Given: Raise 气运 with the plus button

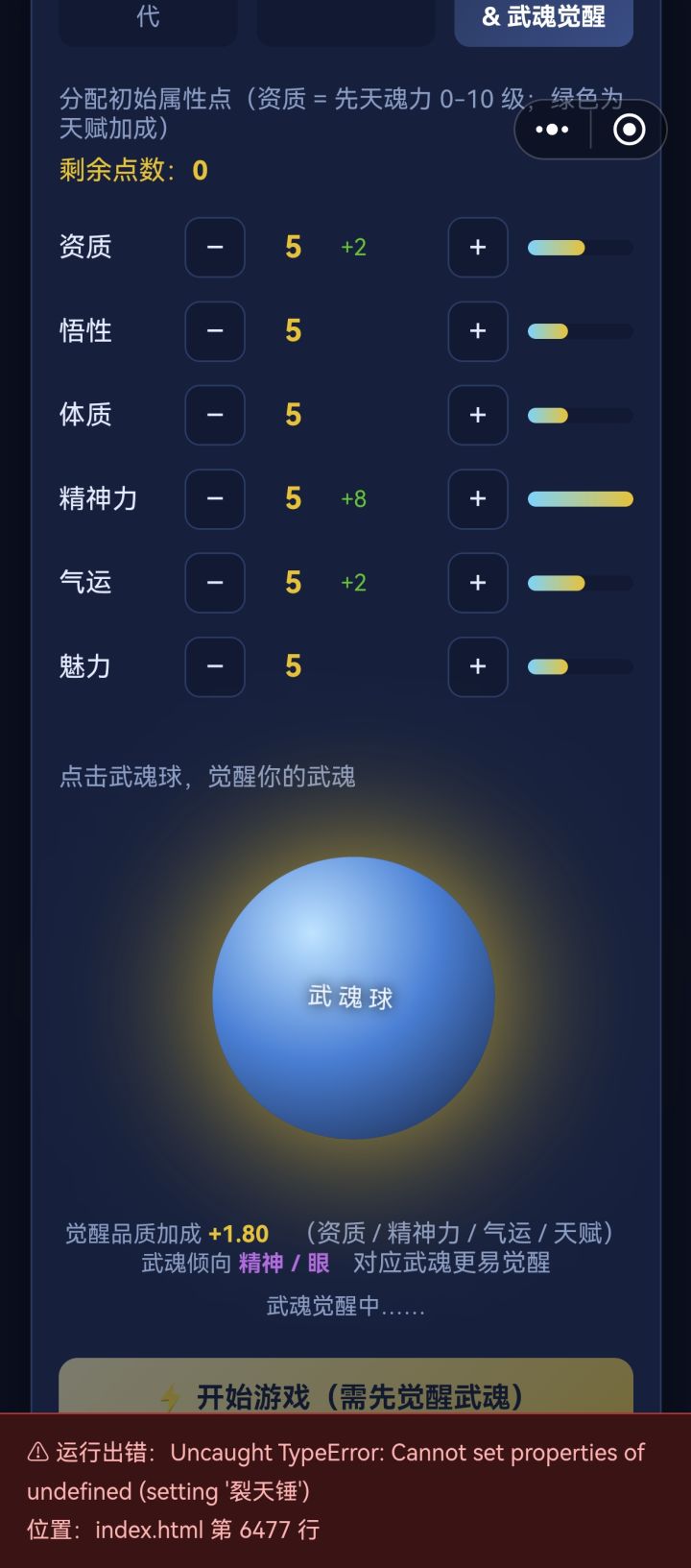Looking at the screenshot, I should point(478,583).
